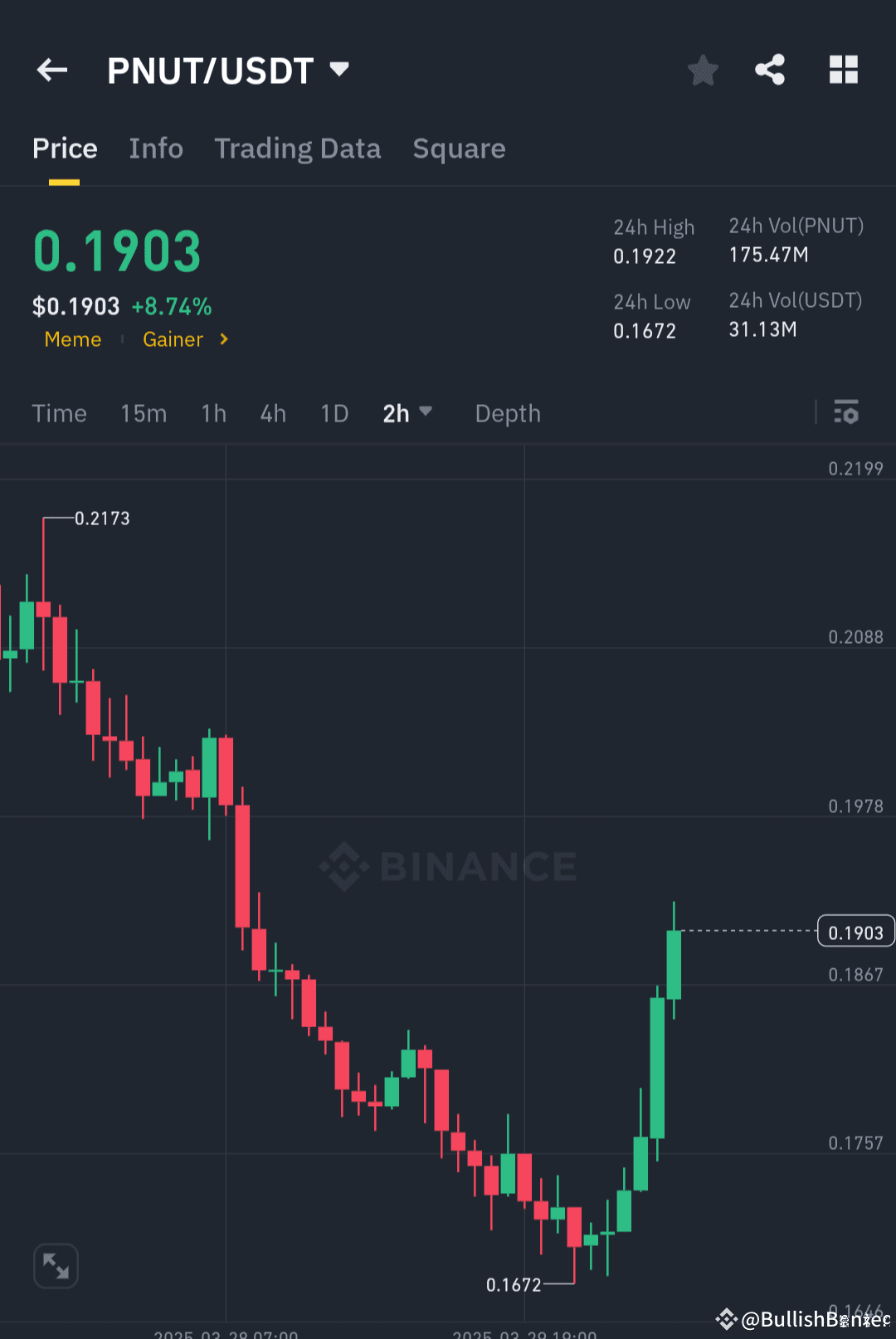Select the 4h timeframe option
The image size is (896, 1339).
pyautogui.click(x=272, y=412)
